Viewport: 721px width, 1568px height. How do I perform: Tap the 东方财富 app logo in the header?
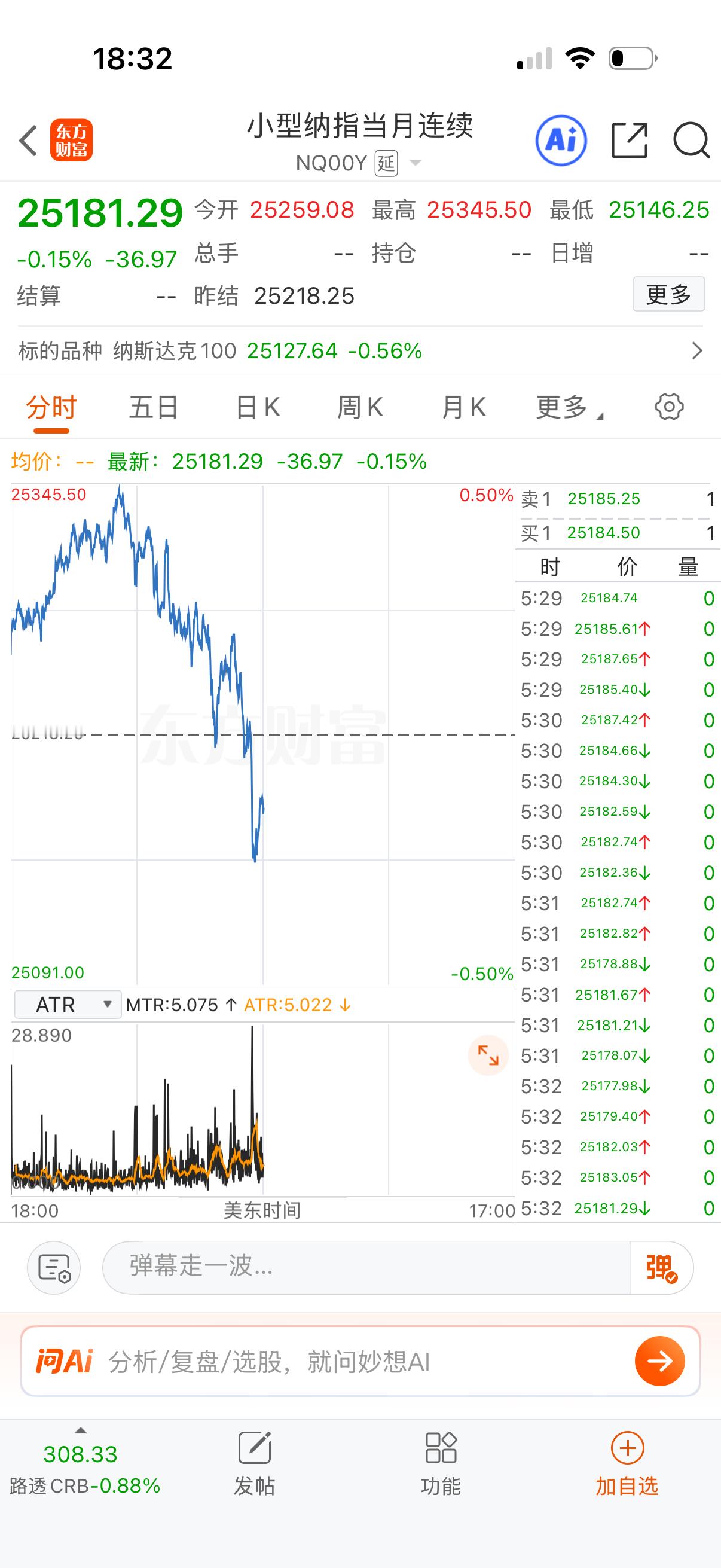pyautogui.click(x=70, y=140)
